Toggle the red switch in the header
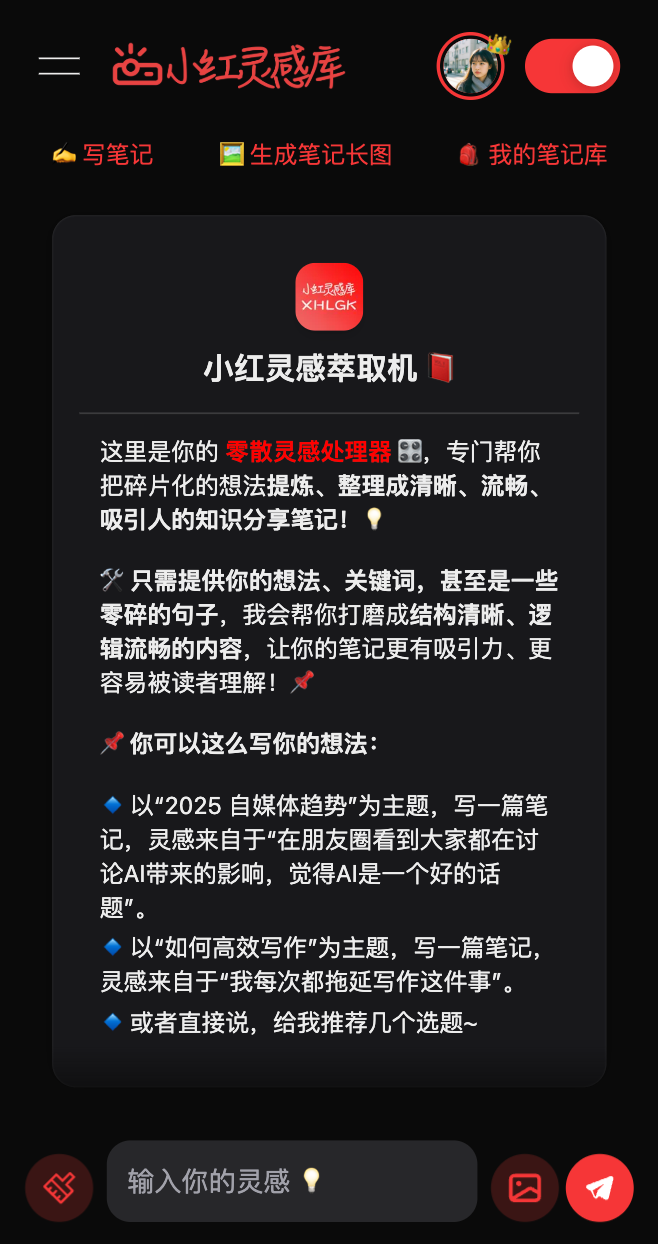 click(572, 67)
